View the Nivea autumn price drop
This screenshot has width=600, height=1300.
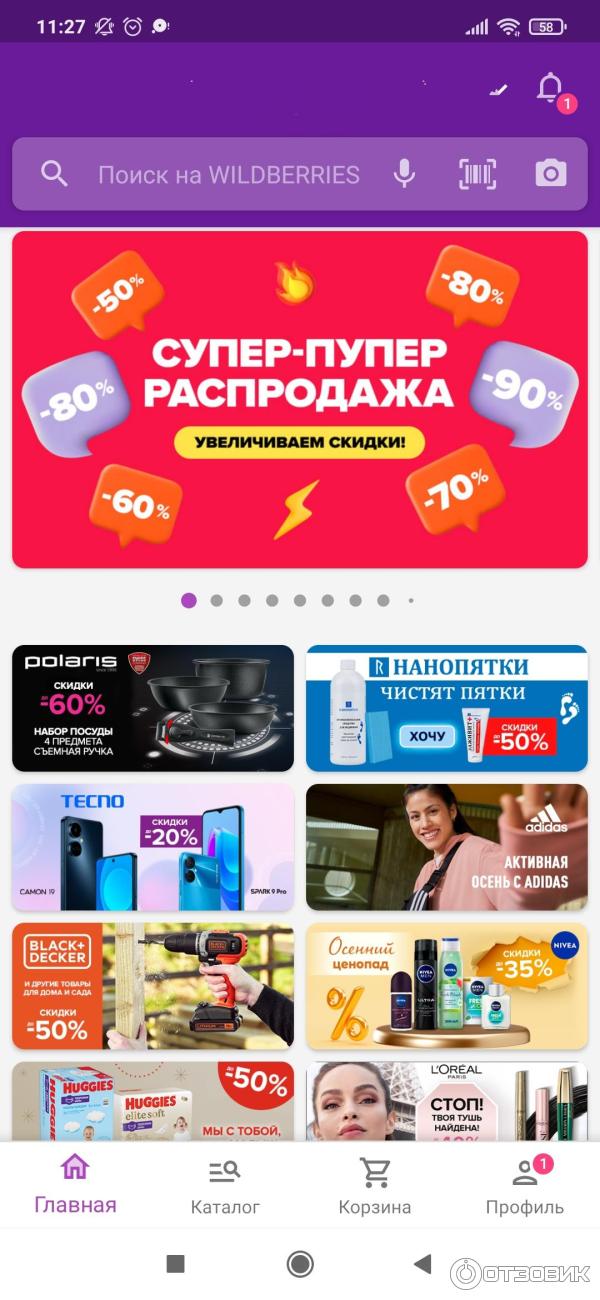(x=447, y=986)
